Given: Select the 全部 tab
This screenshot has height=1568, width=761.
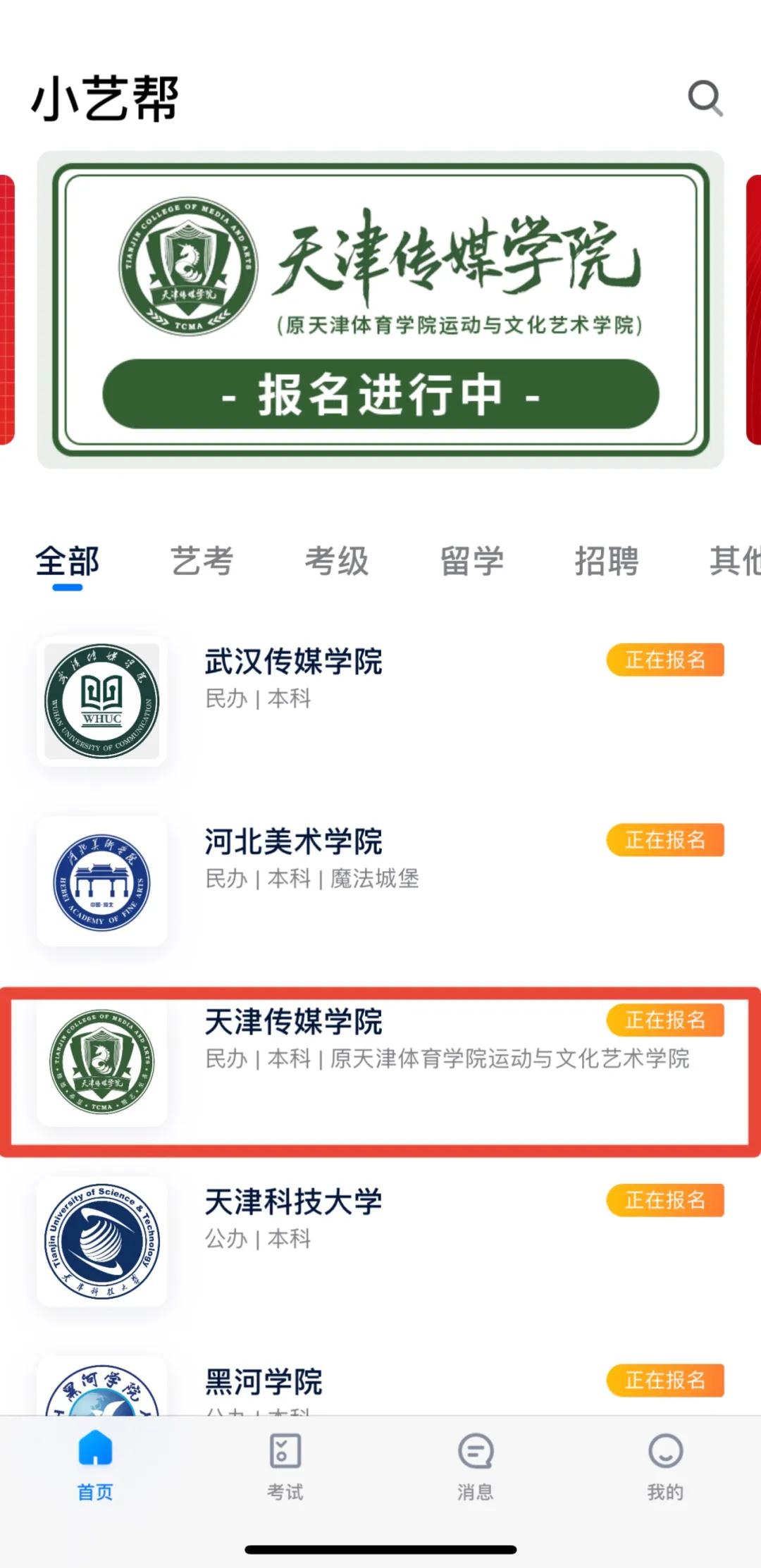Looking at the screenshot, I should pyautogui.click(x=68, y=562).
